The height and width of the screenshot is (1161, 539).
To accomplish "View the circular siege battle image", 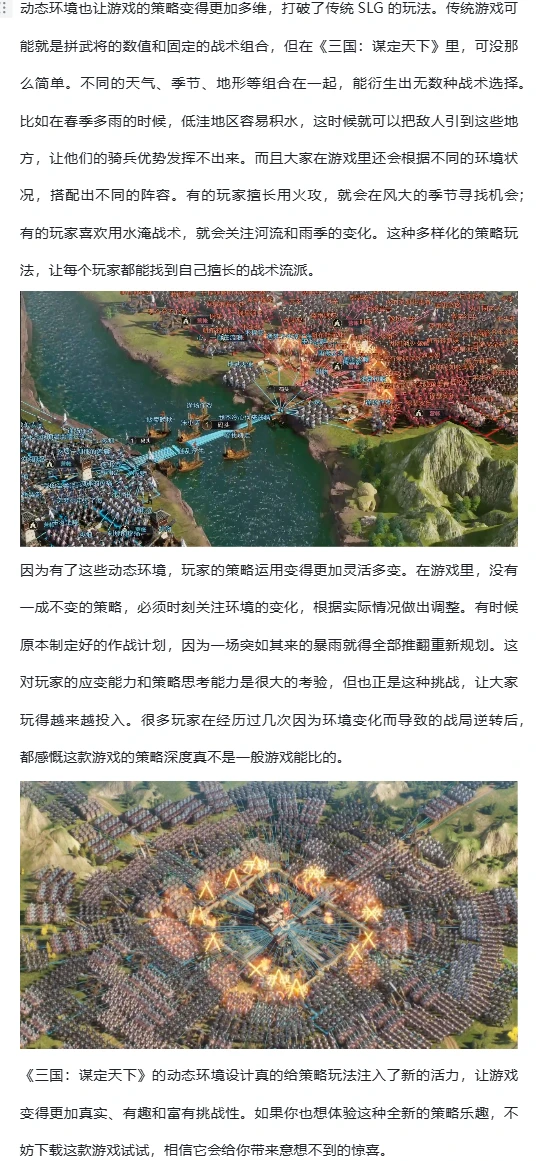I will [x=269, y=914].
